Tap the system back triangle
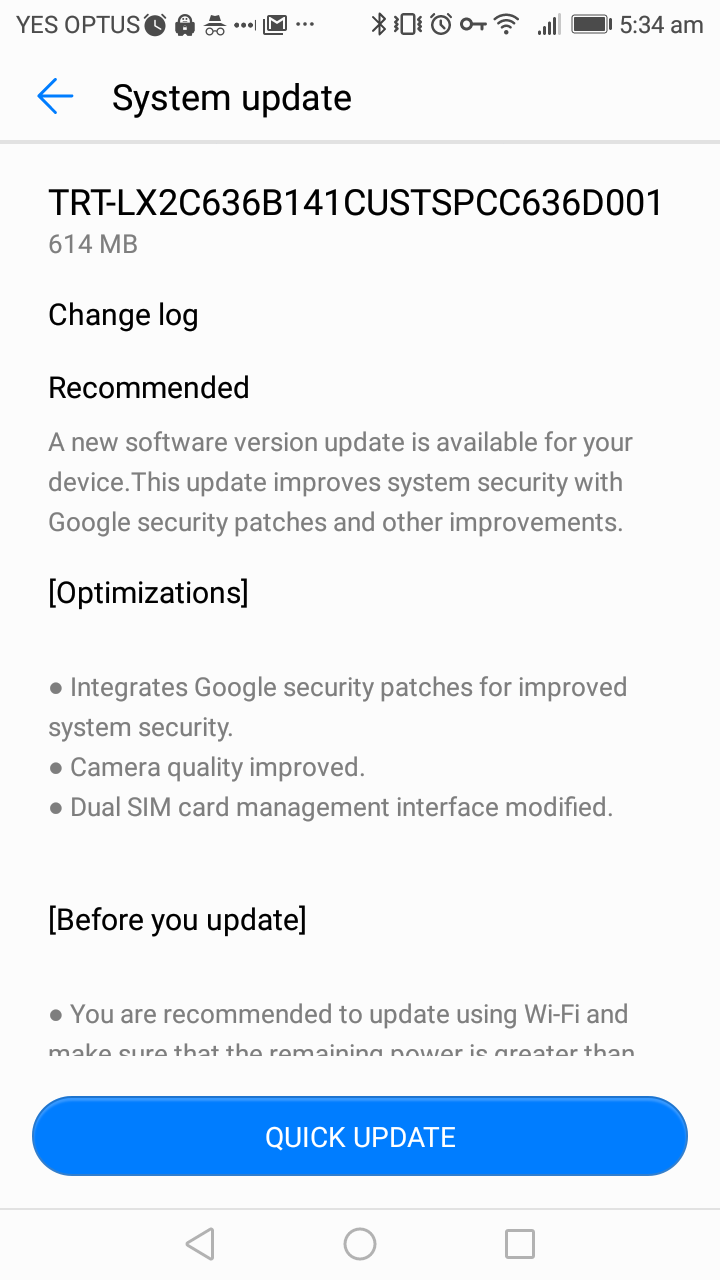The width and height of the screenshot is (720, 1280). click(x=200, y=1243)
